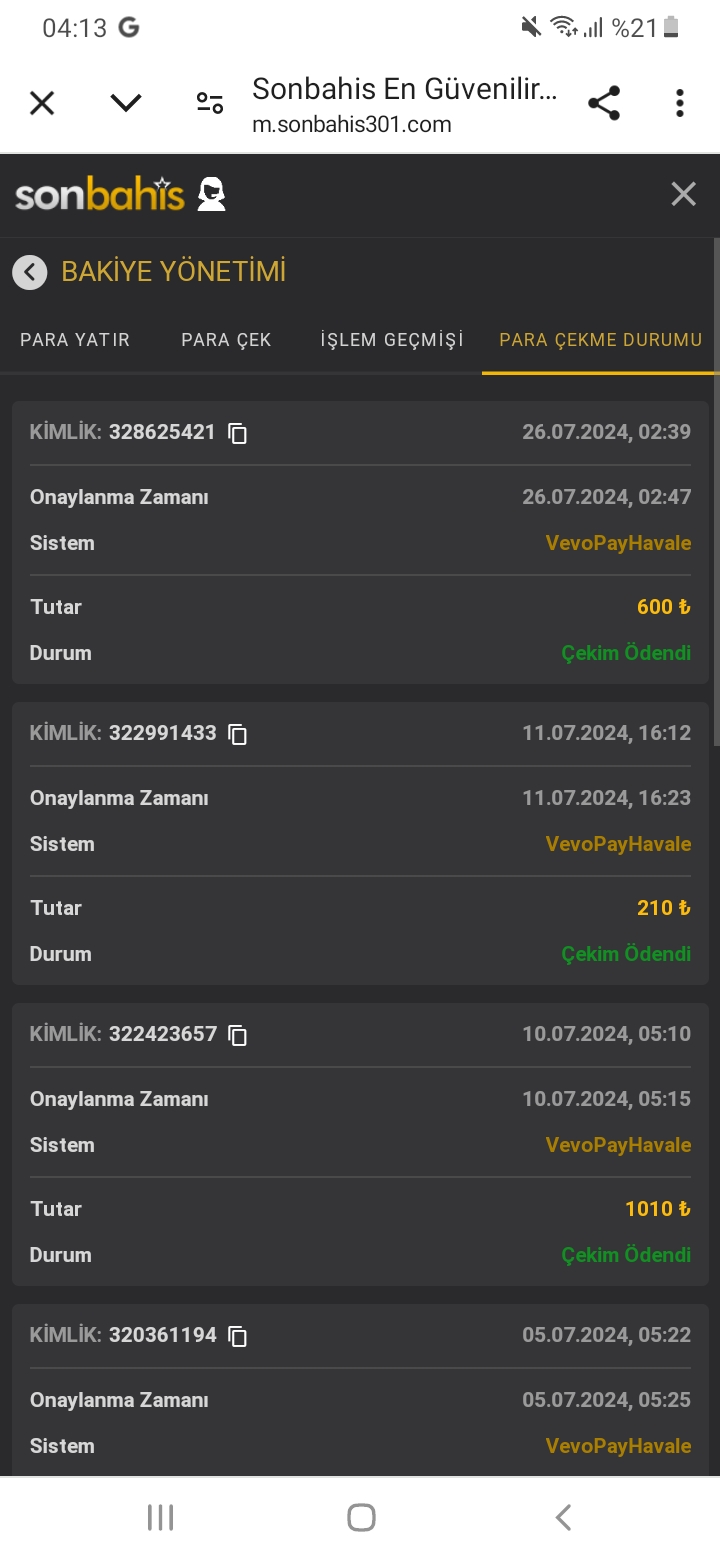Tap the back arrow beside BAKİYE YÖNETİMİ
720x1560 pixels.
point(30,272)
